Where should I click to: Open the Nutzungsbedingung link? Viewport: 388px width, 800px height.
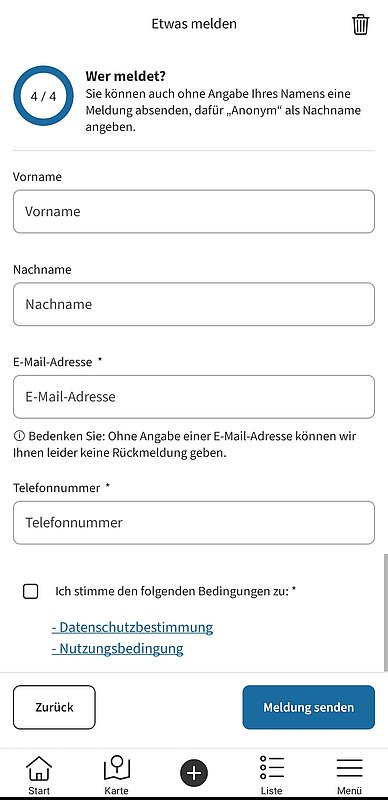tap(117, 648)
